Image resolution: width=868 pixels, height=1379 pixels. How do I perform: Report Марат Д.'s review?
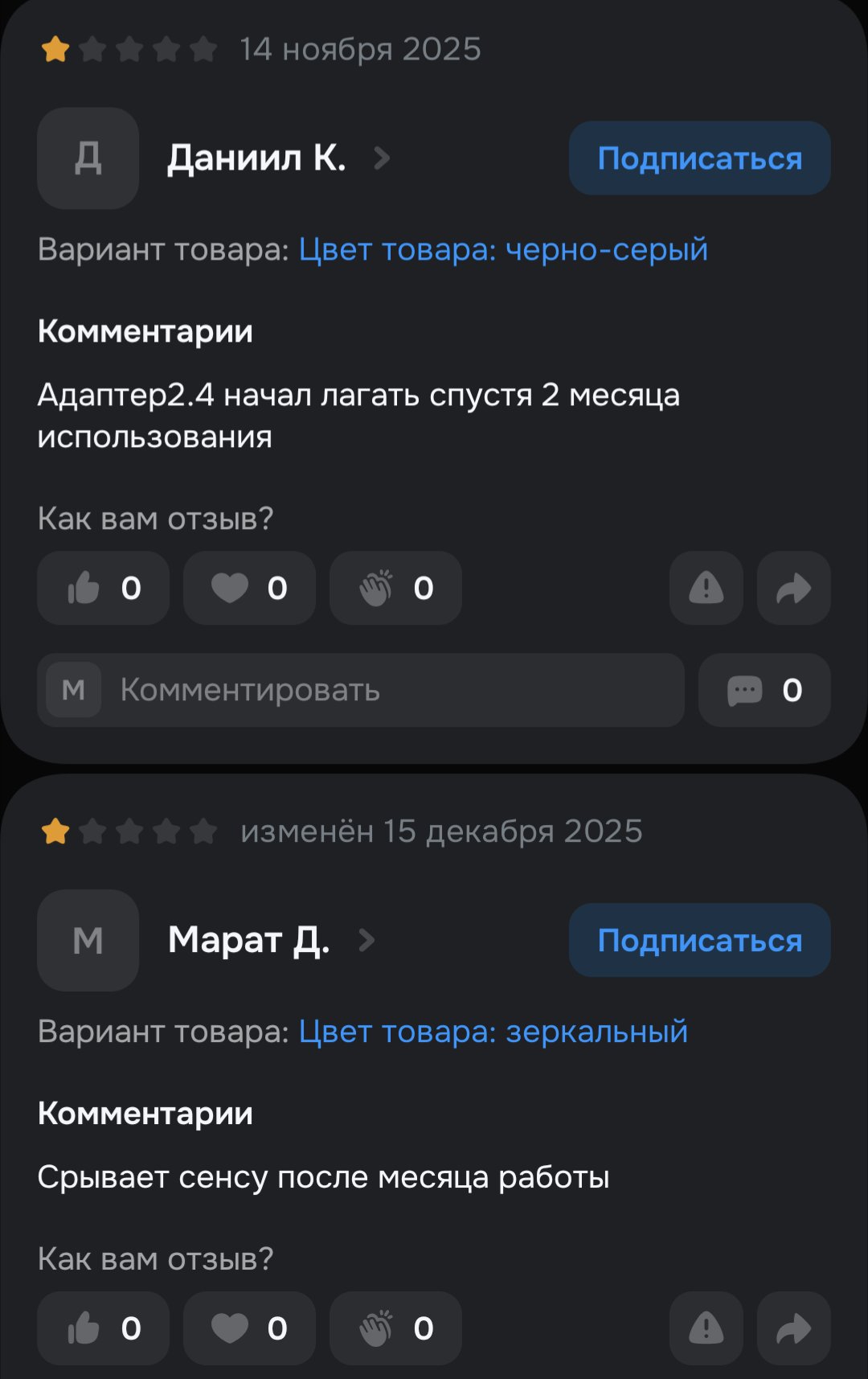pyautogui.click(x=706, y=1328)
